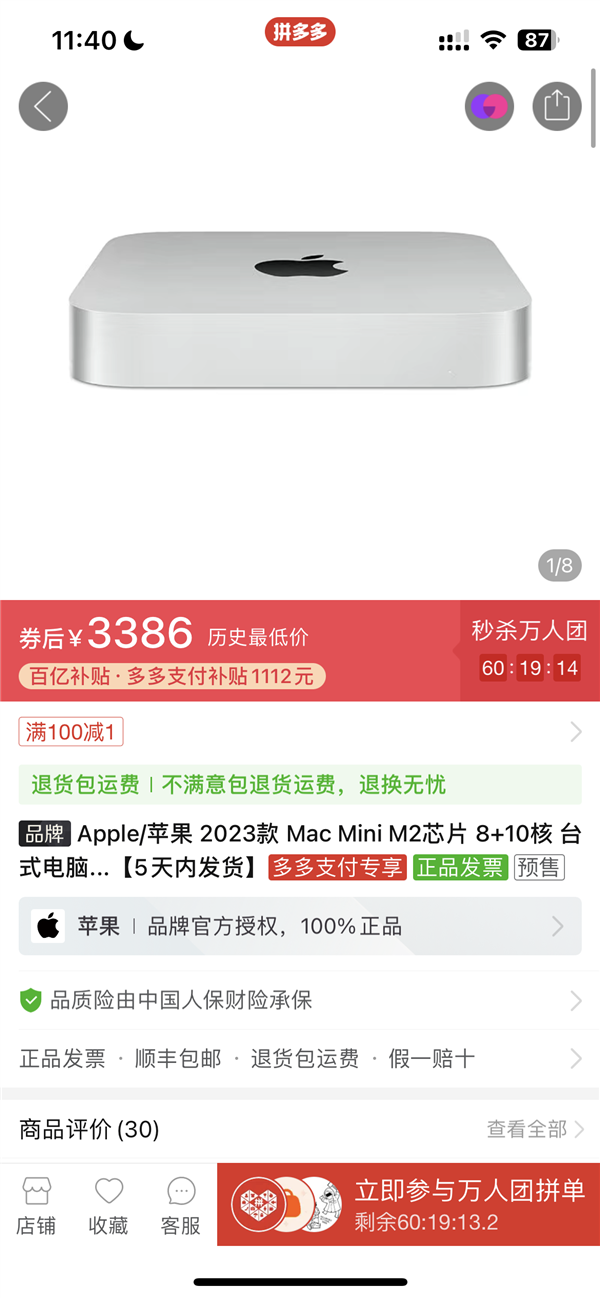This screenshot has height=1298, width=600.
Task: Add the product to 收藏 favorites
Action: point(108,1205)
